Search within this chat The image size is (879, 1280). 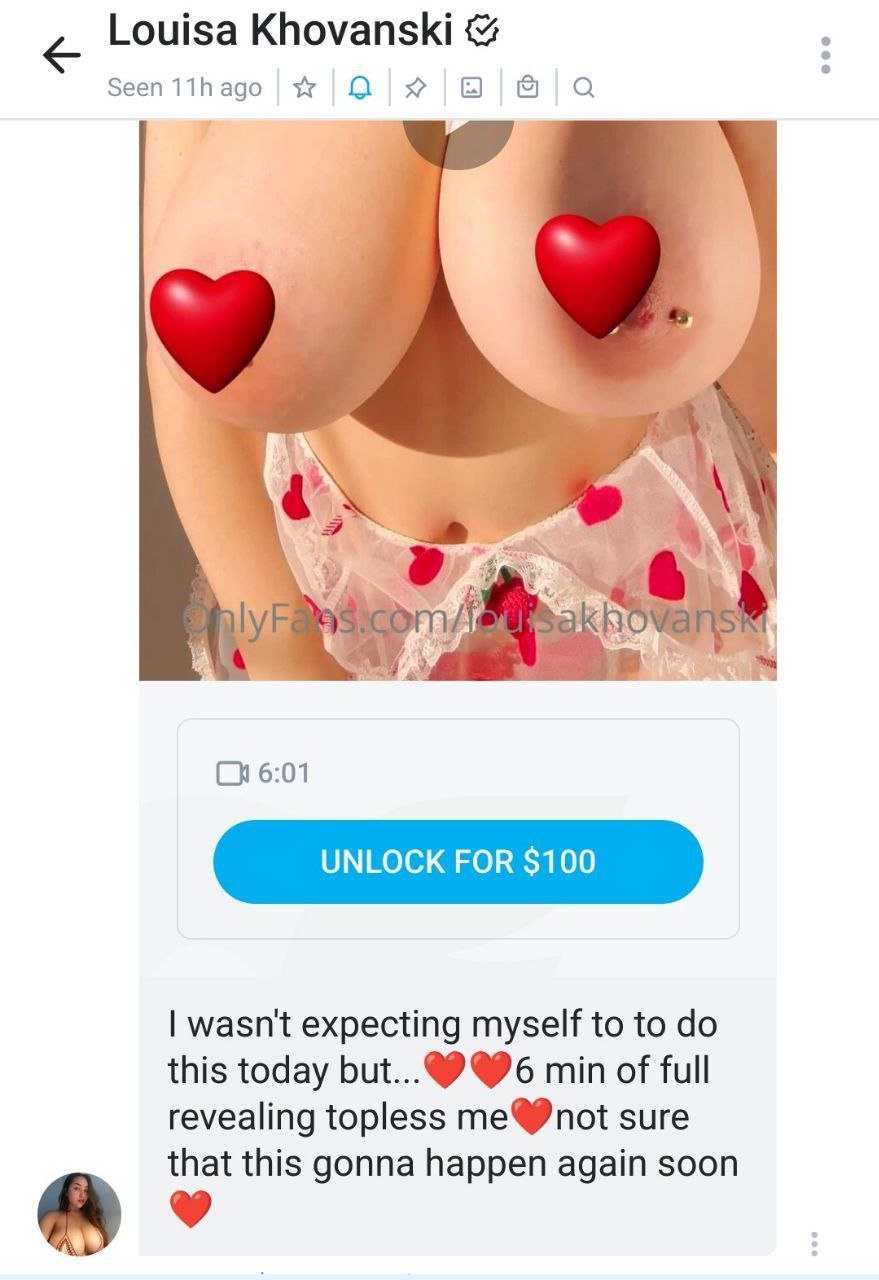tap(584, 88)
